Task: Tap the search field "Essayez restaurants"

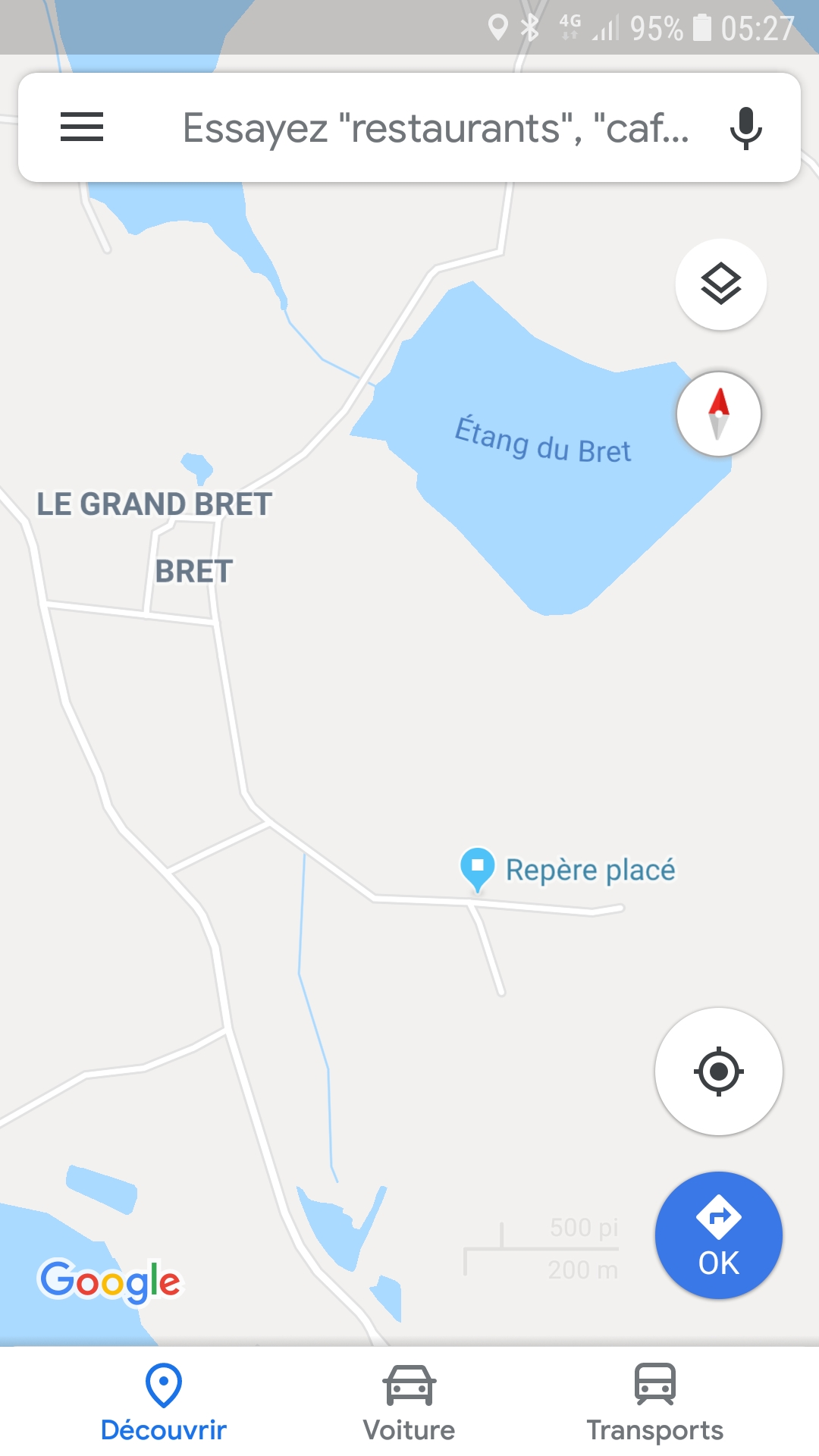Action: pos(435,127)
